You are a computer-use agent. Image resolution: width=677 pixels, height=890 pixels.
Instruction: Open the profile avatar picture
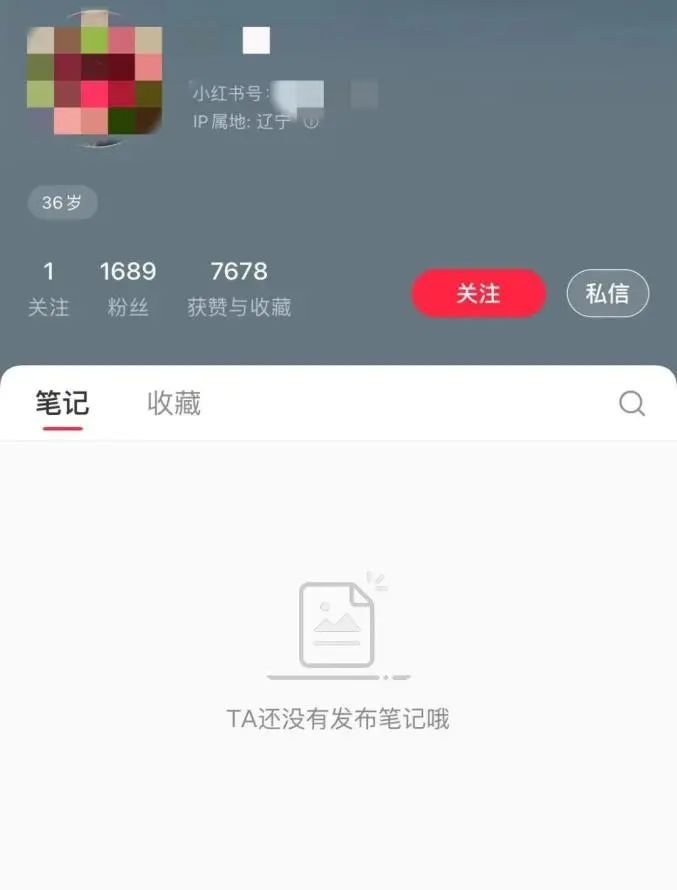coord(94,80)
